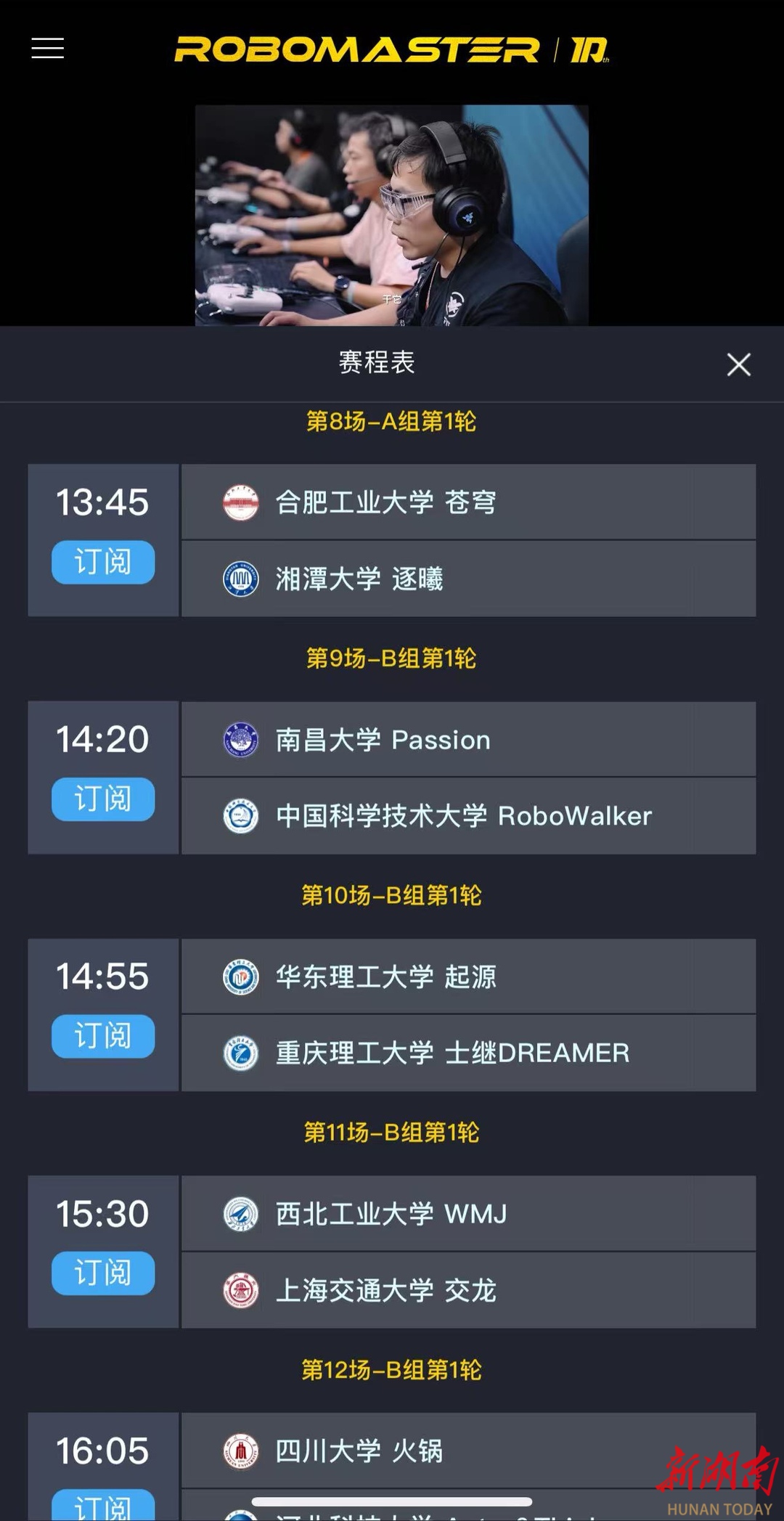Image resolution: width=784 pixels, height=1521 pixels.
Task: Subscribe to the 15:30 match
Action: [103, 1273]
